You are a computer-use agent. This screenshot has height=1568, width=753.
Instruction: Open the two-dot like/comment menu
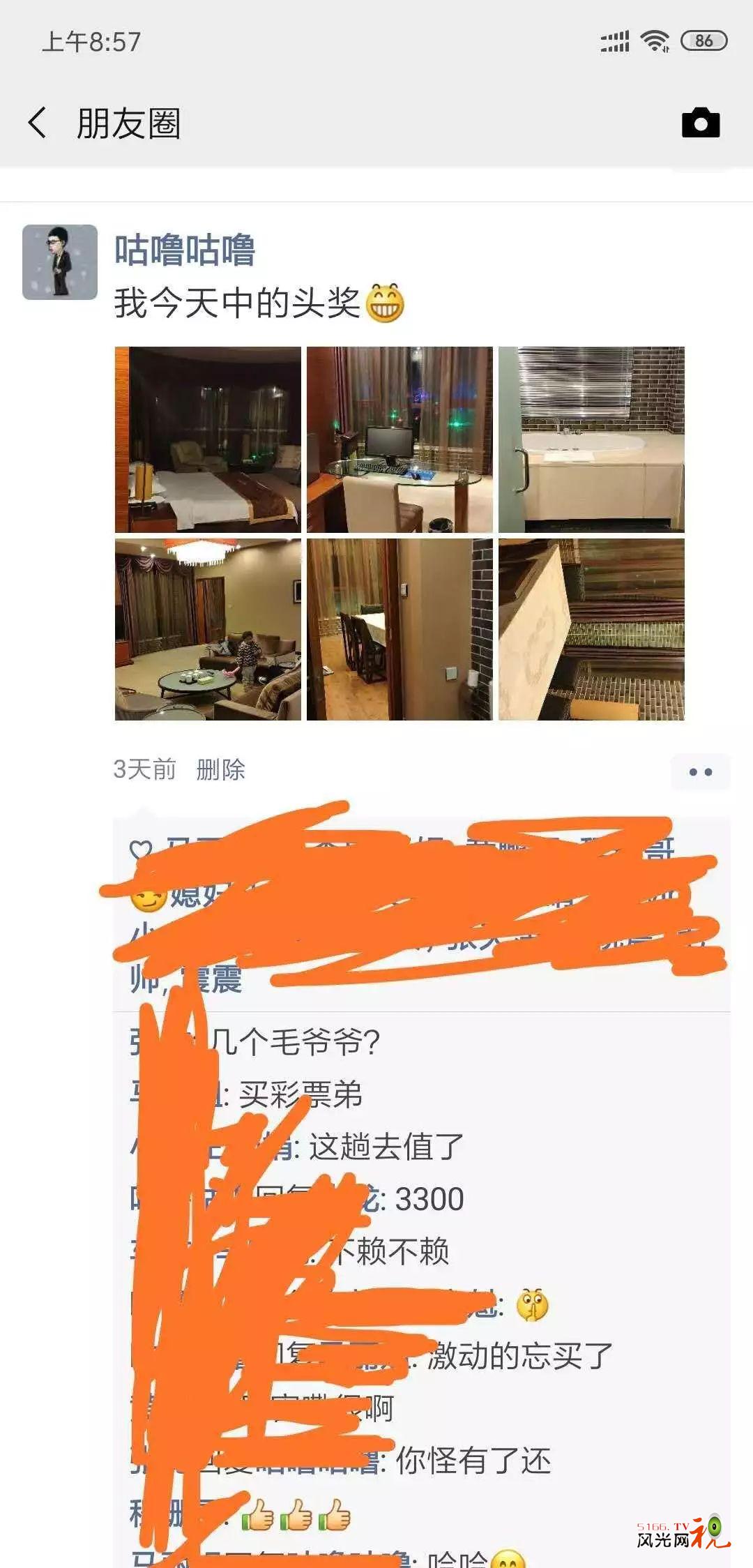(x=700, y=771)
